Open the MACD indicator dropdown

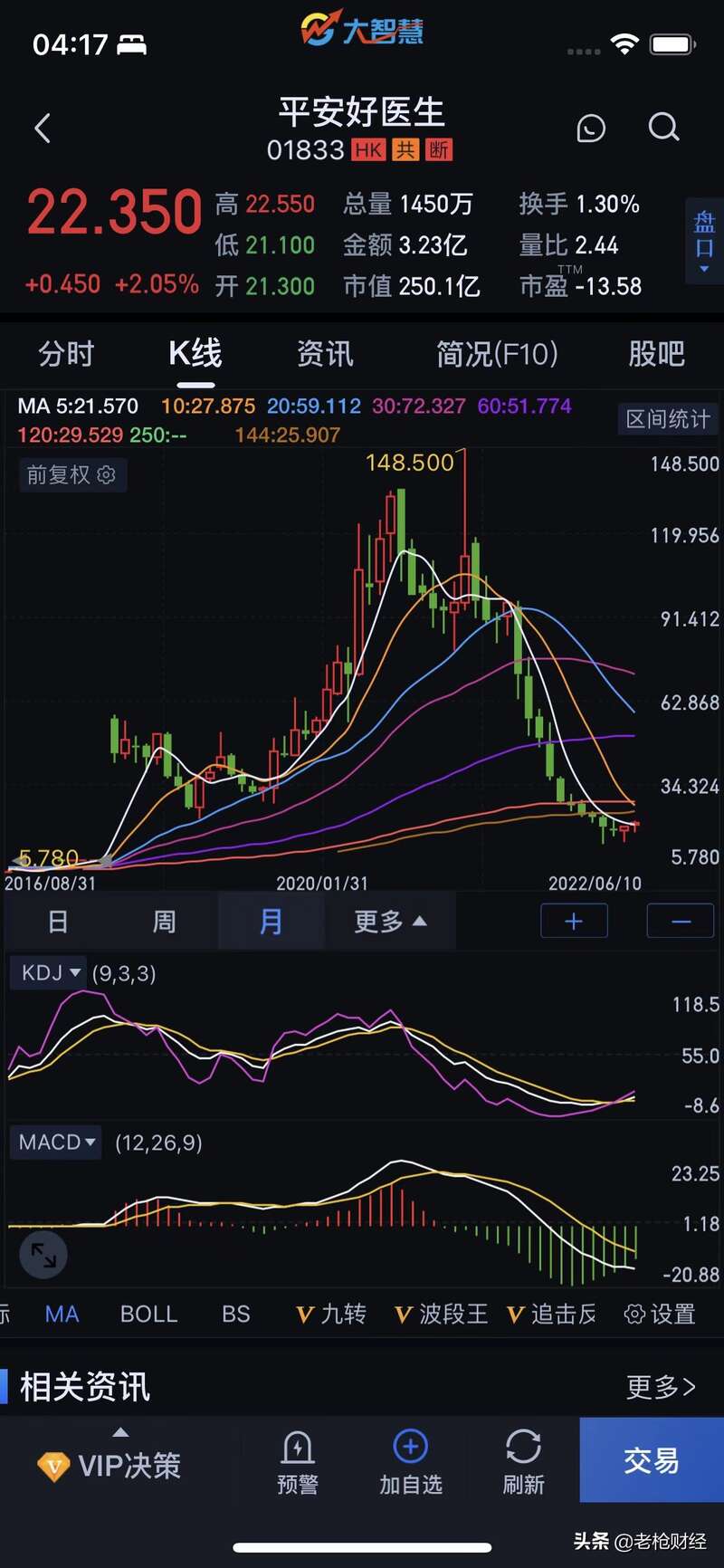pyautogui.click(x=56, y=1143)
